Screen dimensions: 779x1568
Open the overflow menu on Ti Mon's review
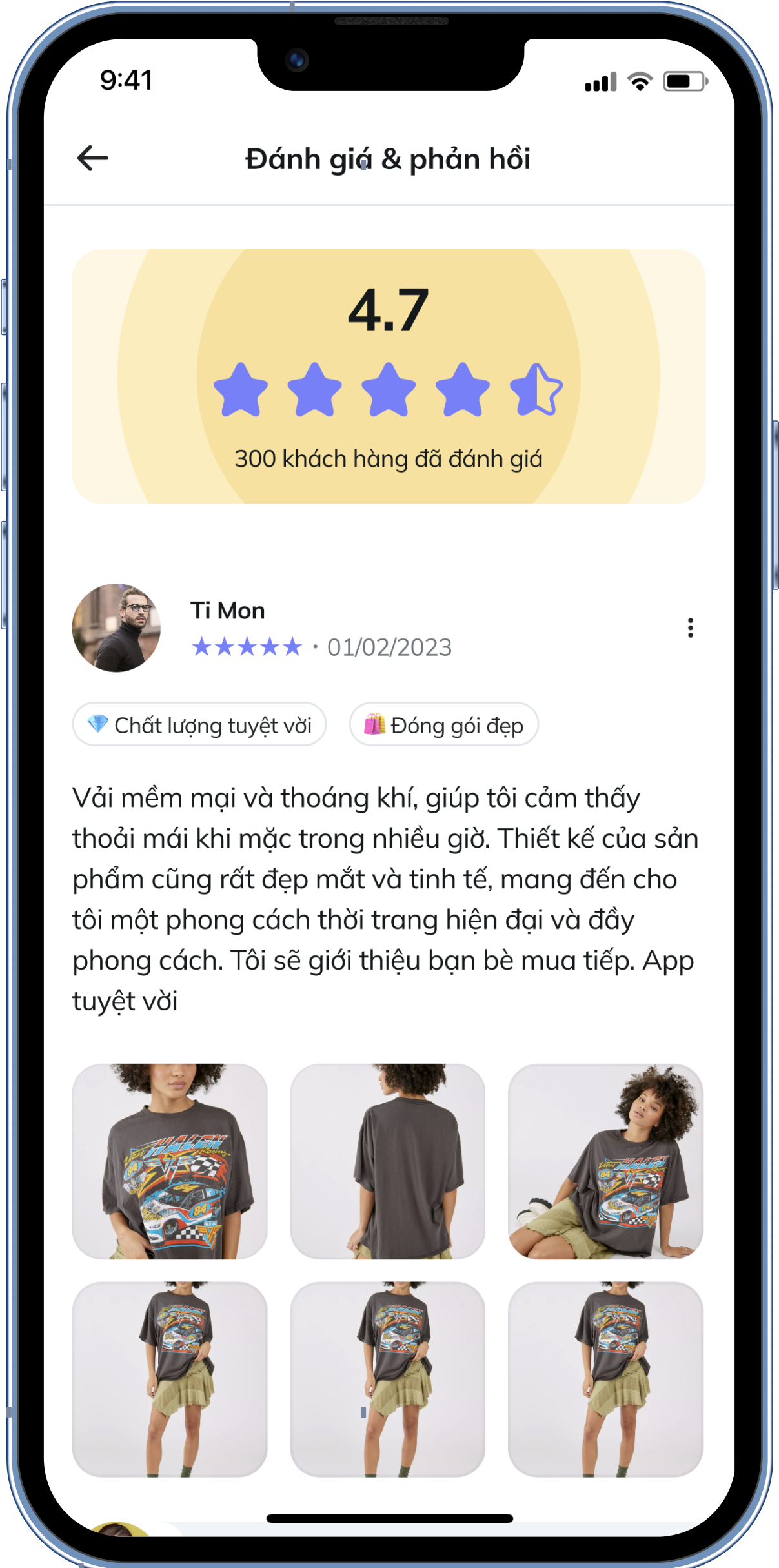tap(690, 627)
